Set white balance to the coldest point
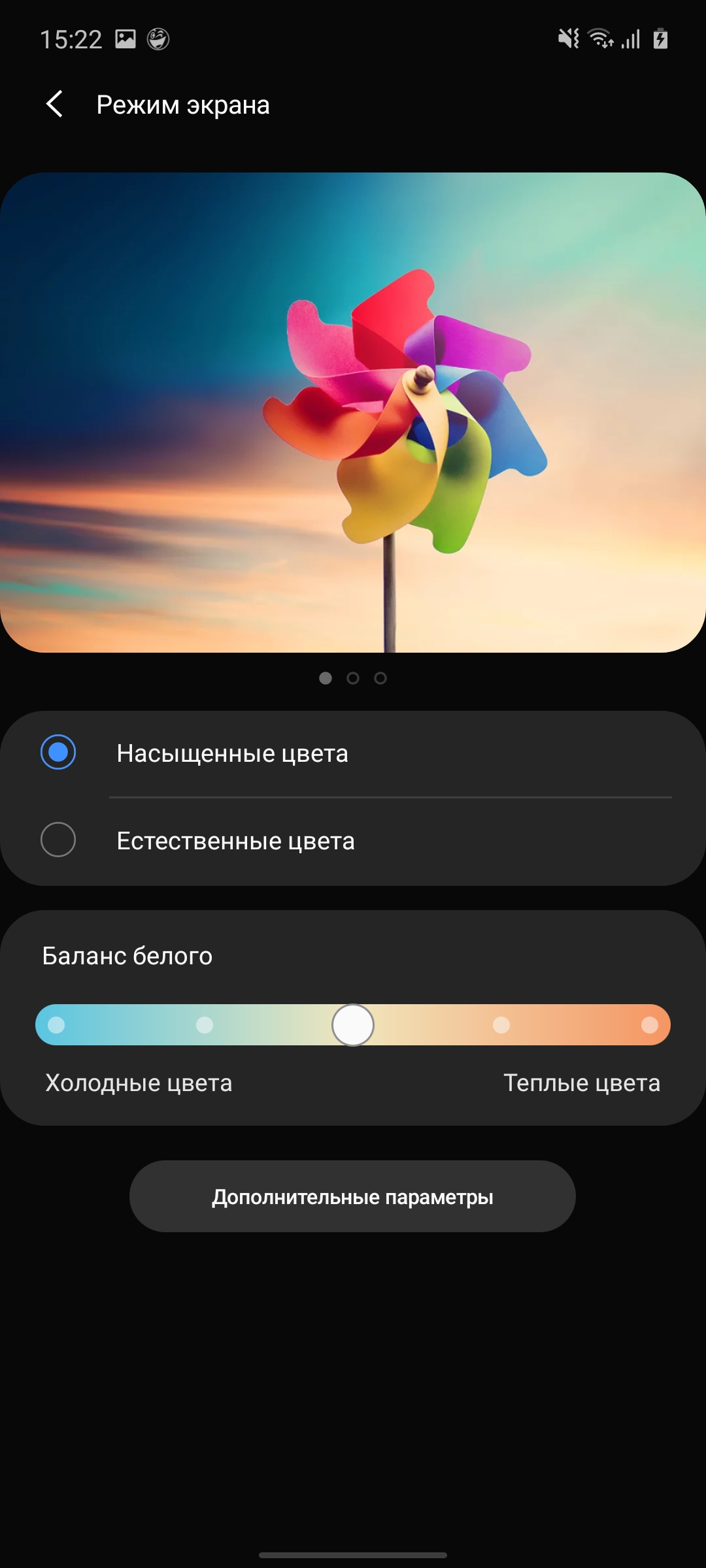This screenshot has width=706, height=1568. click(x=57, y=1025)
